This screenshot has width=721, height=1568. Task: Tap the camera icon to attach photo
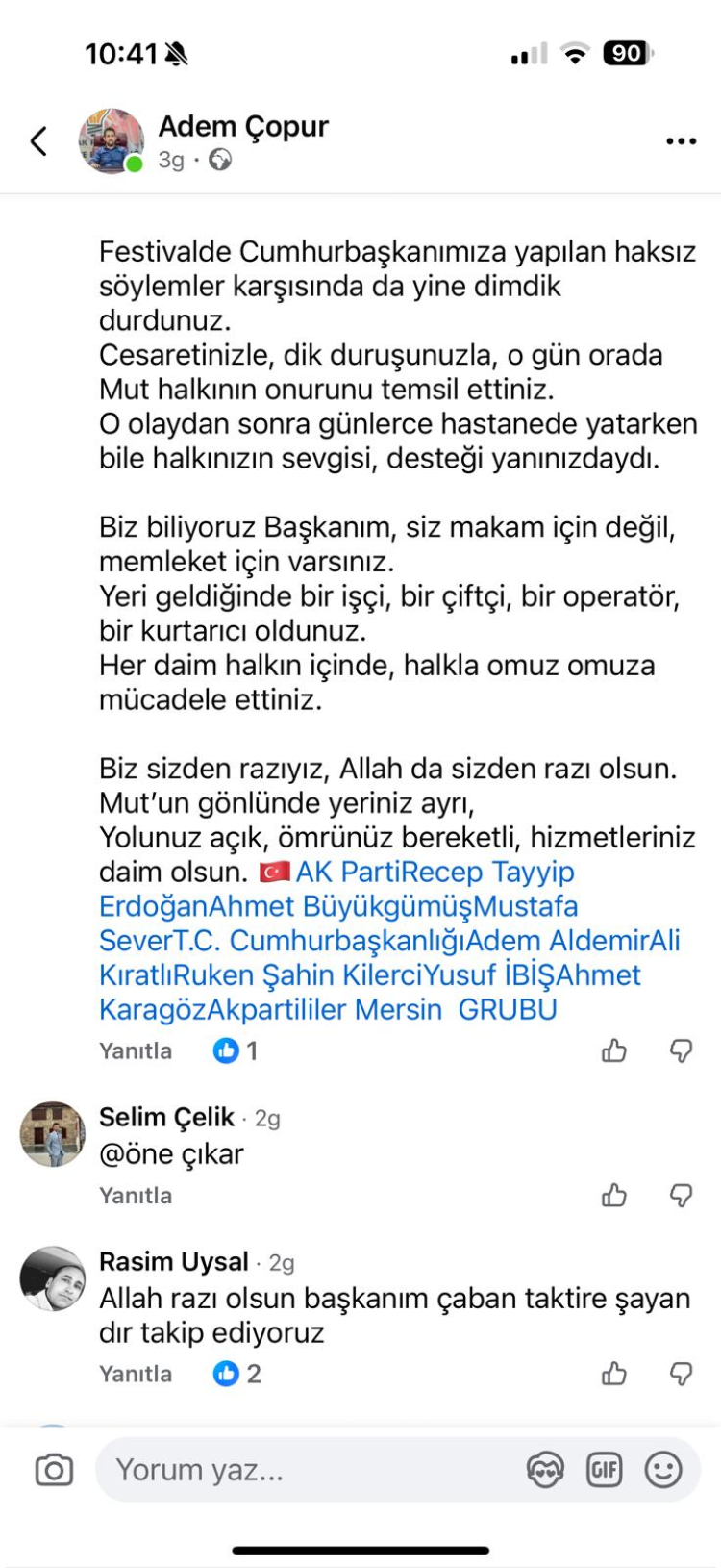54,1470
